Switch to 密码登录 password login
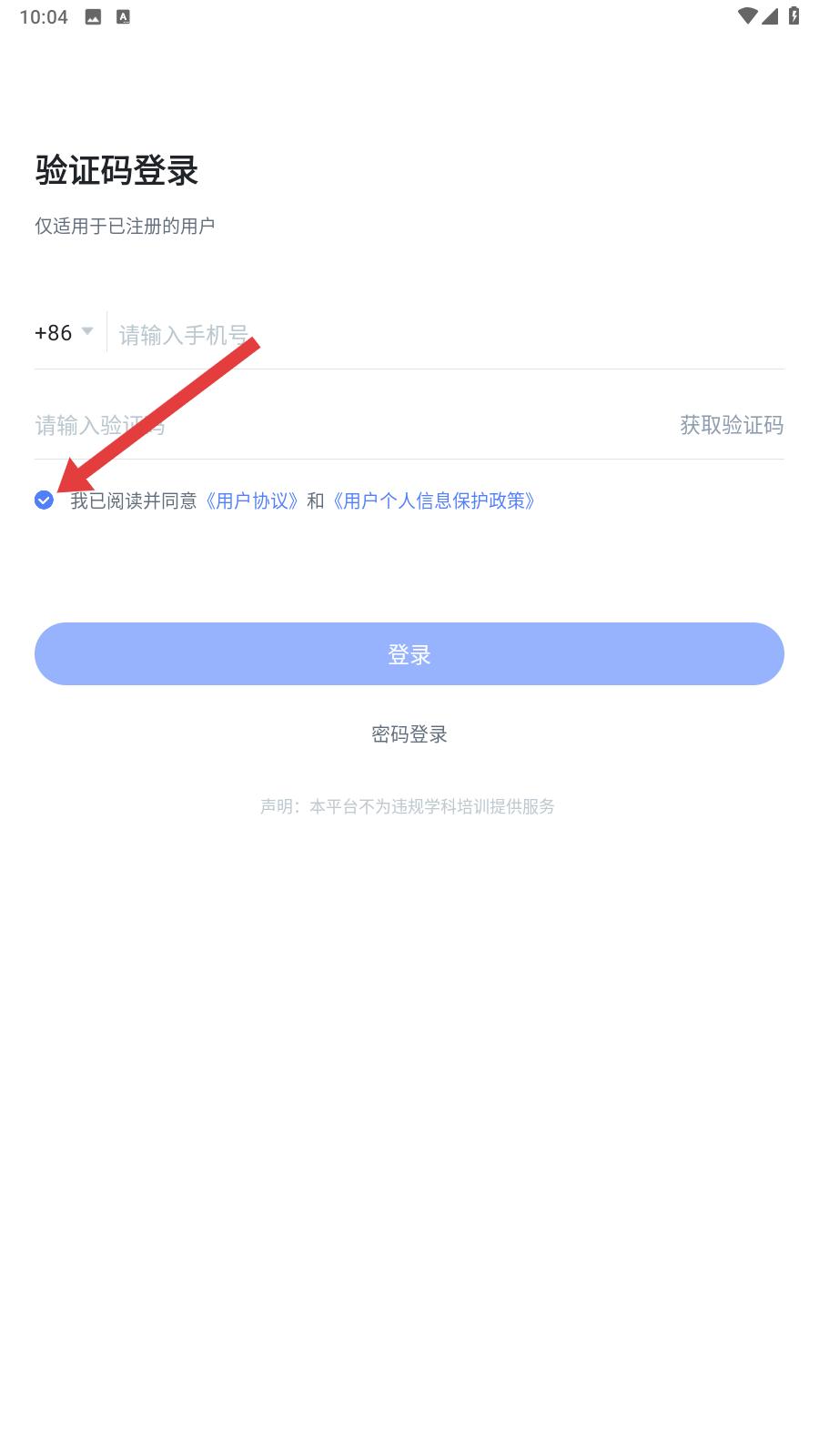819x1456 pixels. (409, 734)
